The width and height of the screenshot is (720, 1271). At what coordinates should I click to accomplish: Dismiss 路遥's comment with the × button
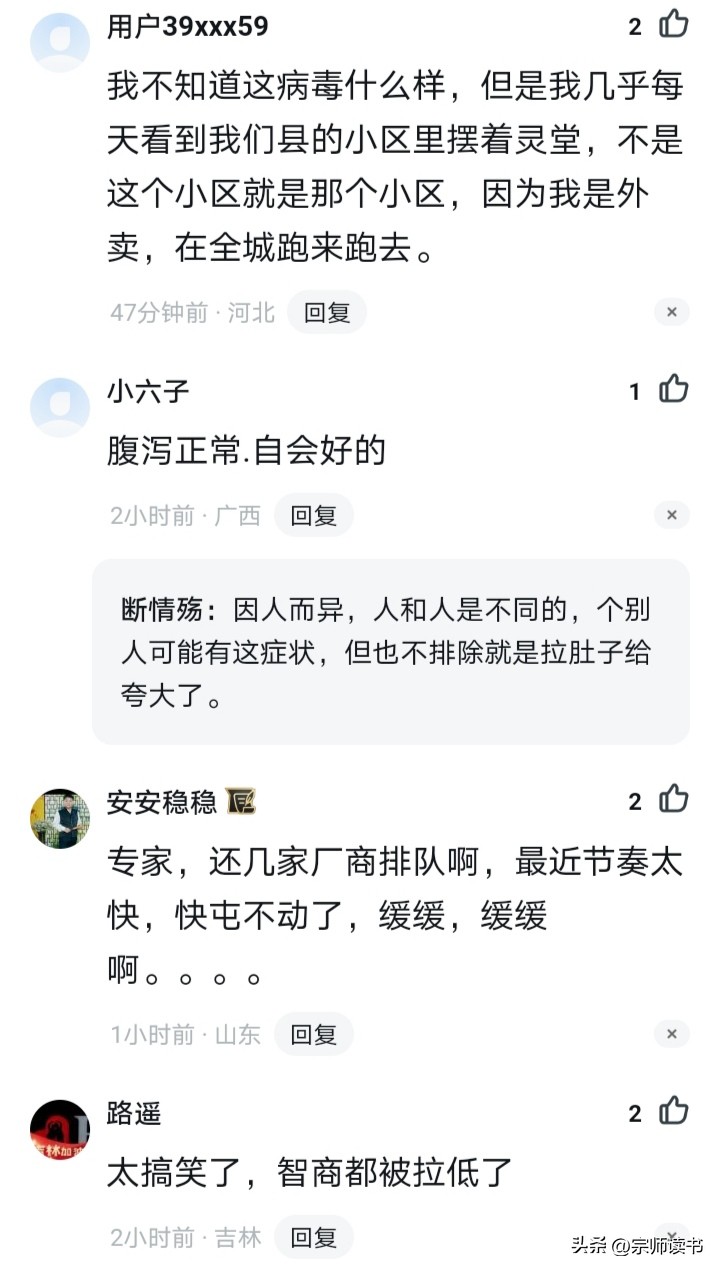click(671, 1236)
